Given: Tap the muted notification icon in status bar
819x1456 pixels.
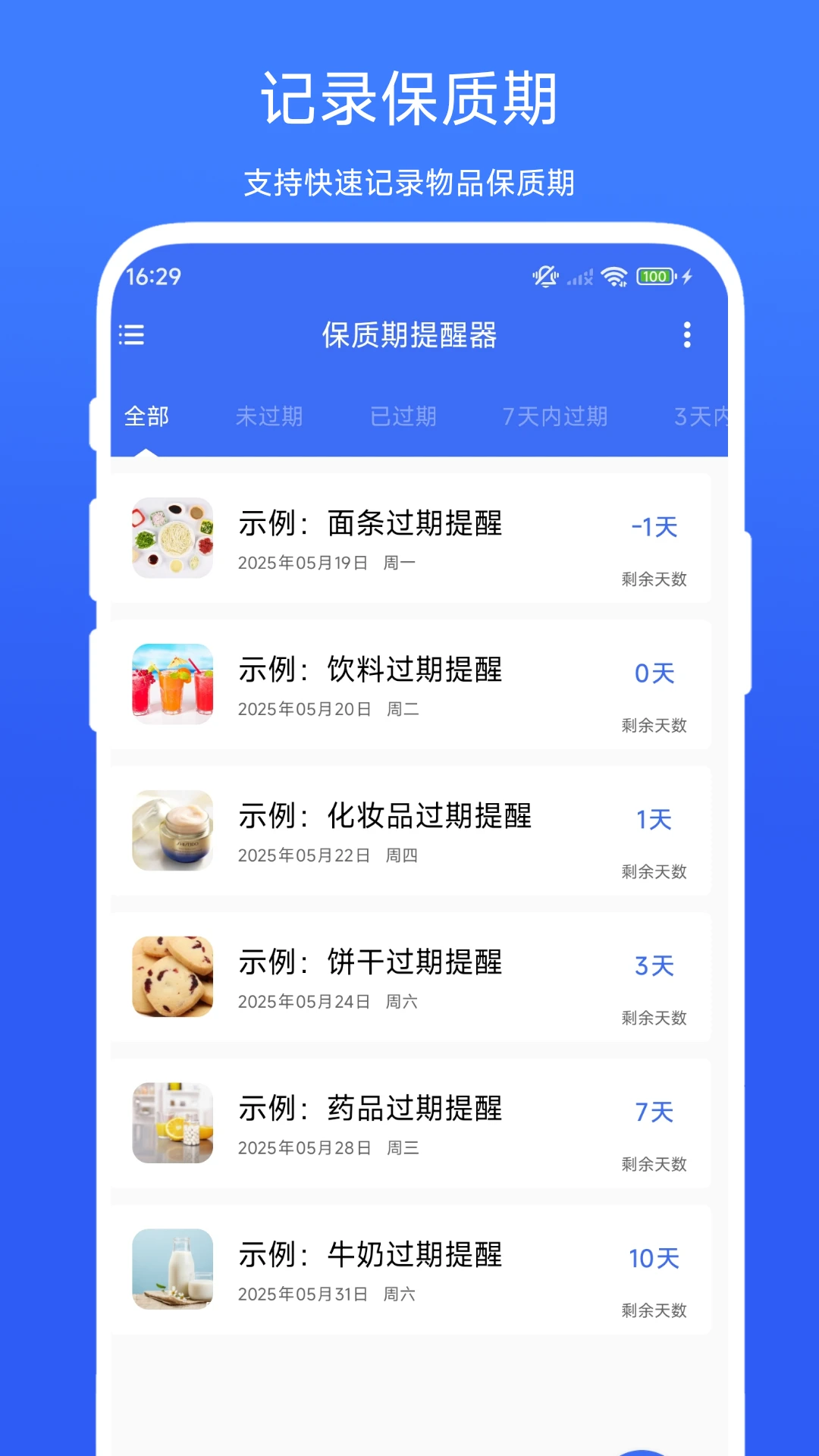Looking at the screenshot, I should tap(544, 277).
